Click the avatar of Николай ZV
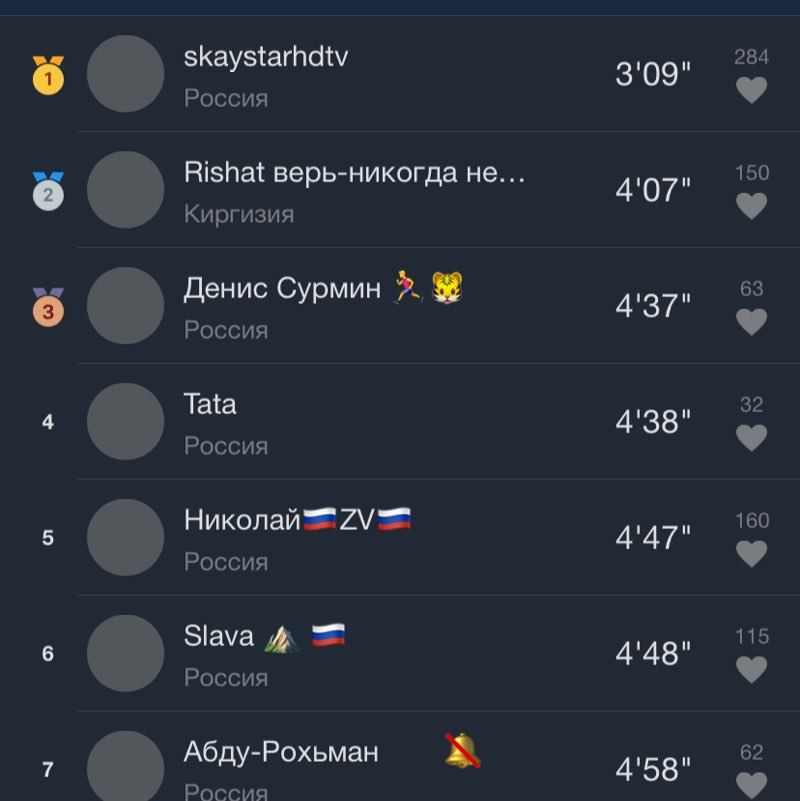Viewport: 800px width, 801px height. tap(125, 537)
